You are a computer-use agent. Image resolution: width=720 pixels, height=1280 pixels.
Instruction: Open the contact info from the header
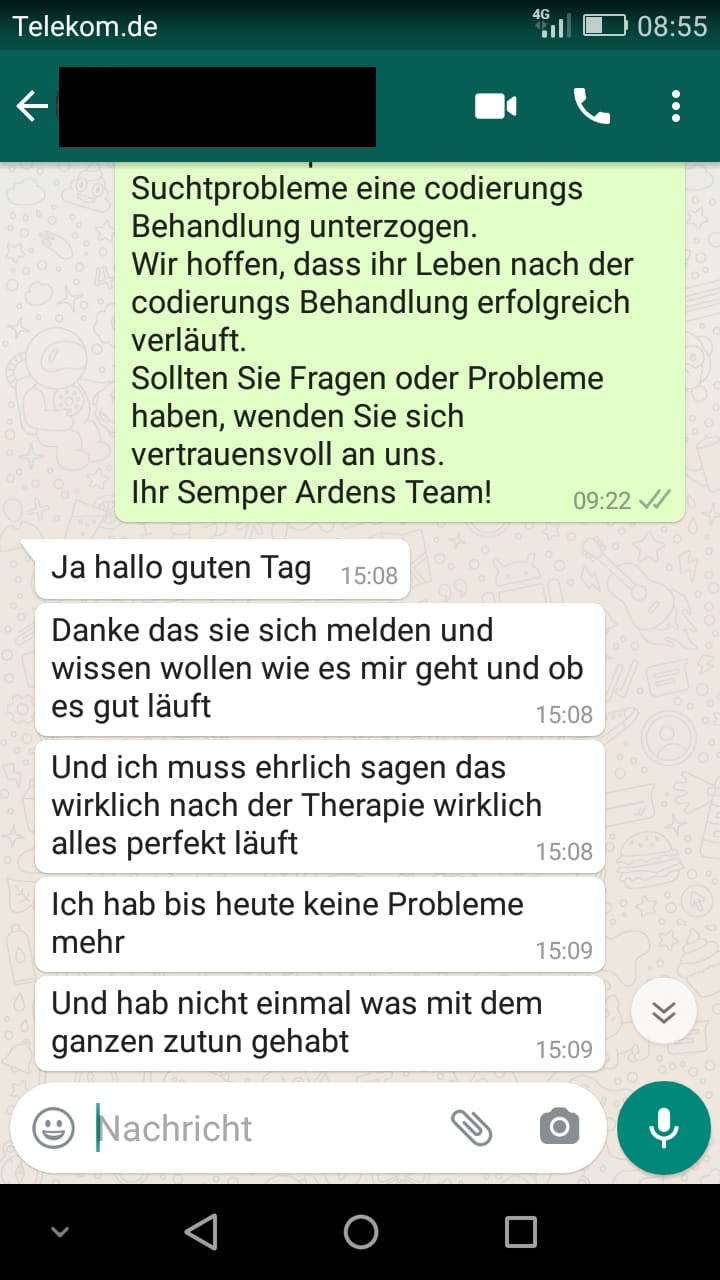point(217,106)
